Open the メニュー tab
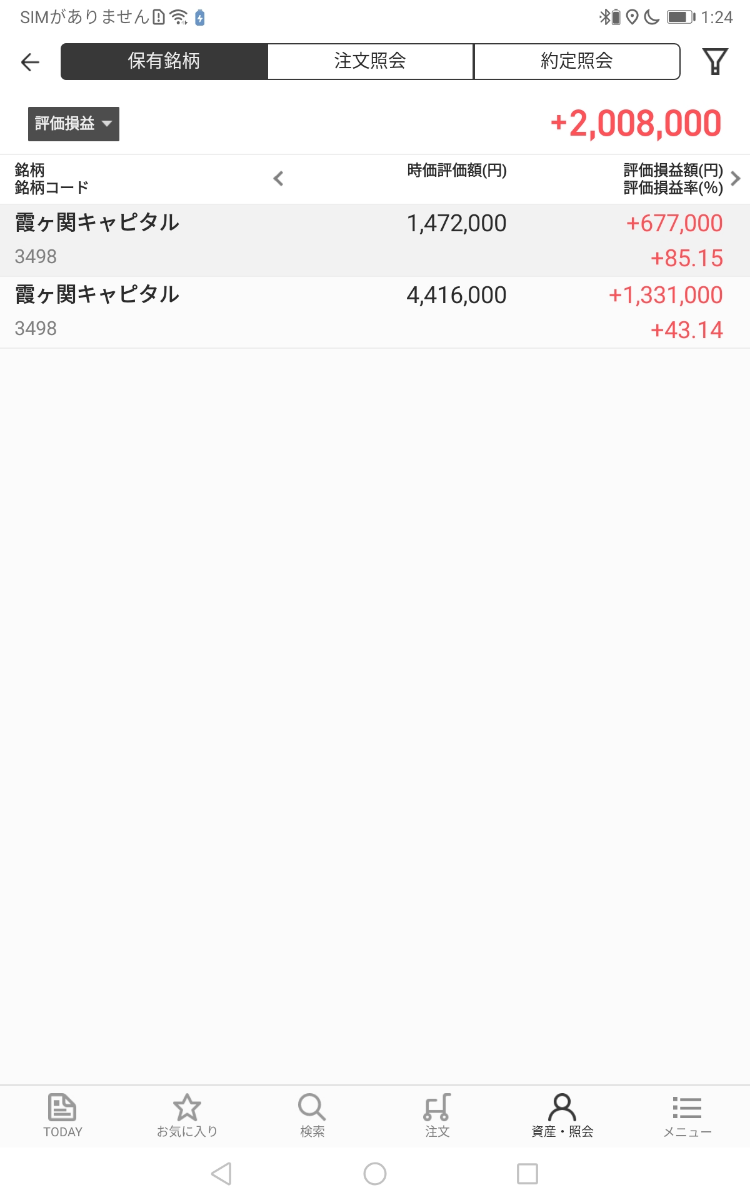This screenshot has height=1200, width=750. coord(687,1116)
